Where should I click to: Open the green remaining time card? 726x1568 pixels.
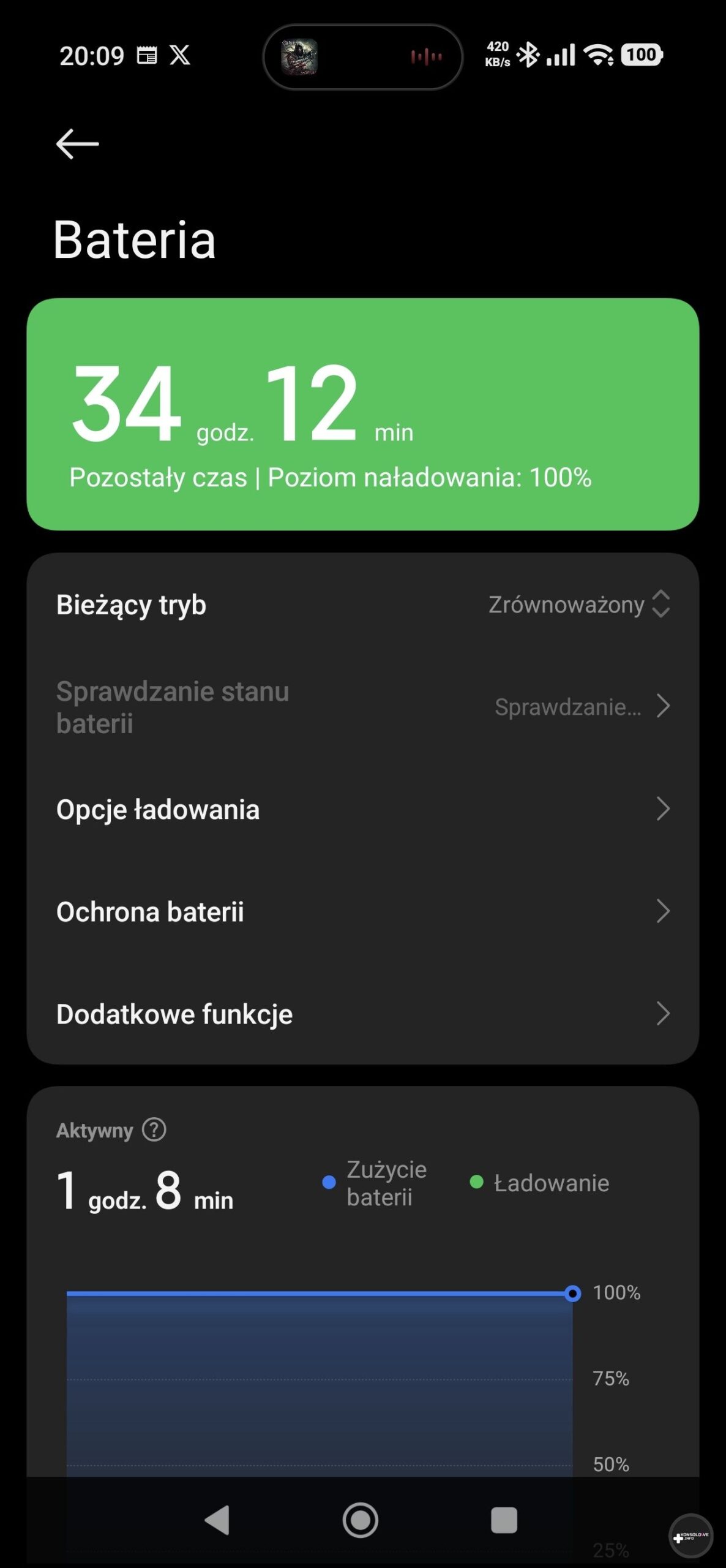pos(362,414)
